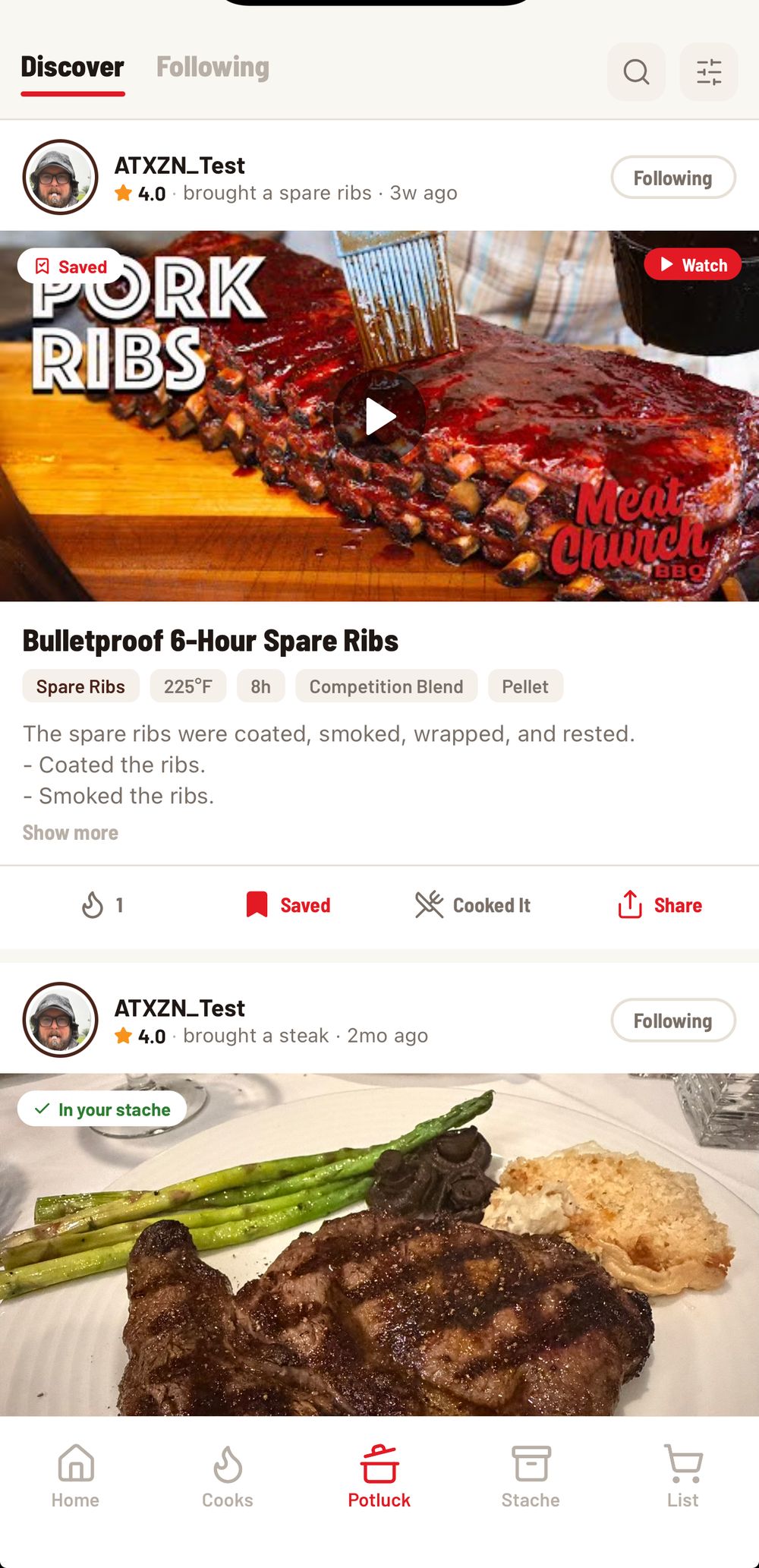Tap Following button on steak post
Screen dimensions: 759x1568
(x=673, y=1021)
